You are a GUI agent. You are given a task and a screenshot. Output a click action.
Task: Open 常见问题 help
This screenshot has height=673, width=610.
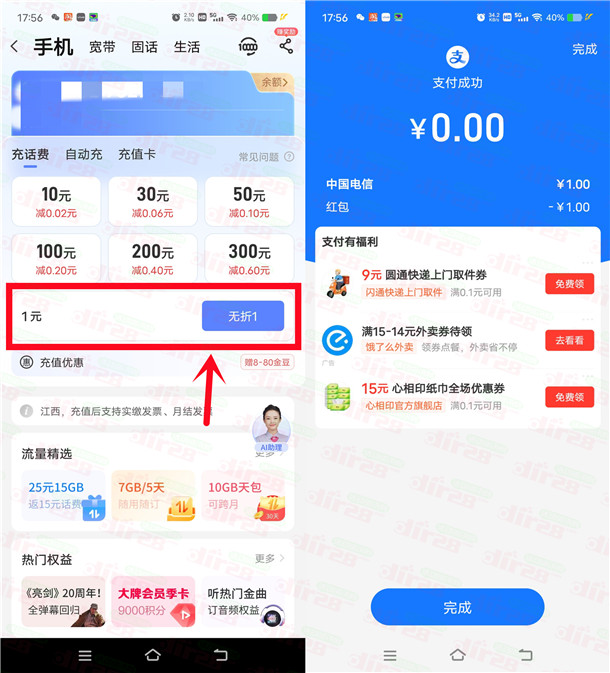pos(265,157)
